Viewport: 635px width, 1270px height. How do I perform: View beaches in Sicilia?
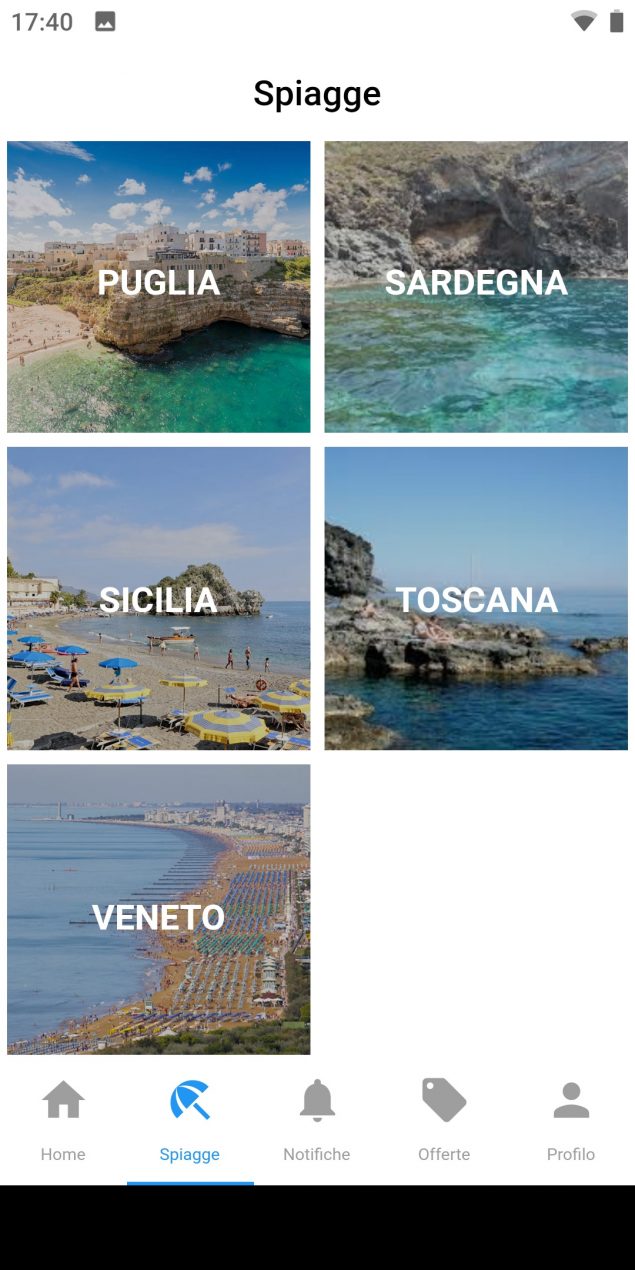click(x=158, y=598)
